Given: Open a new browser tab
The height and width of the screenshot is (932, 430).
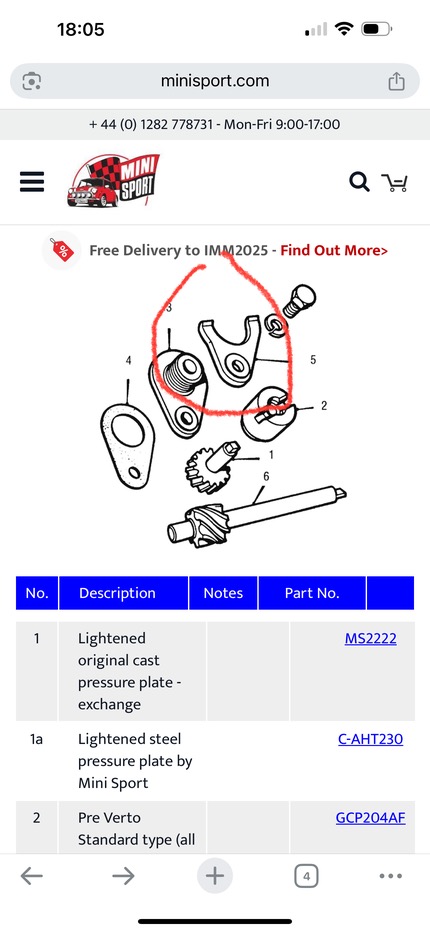Looking at the screenshot, I should pyautogui.click(x=215, y=876).
